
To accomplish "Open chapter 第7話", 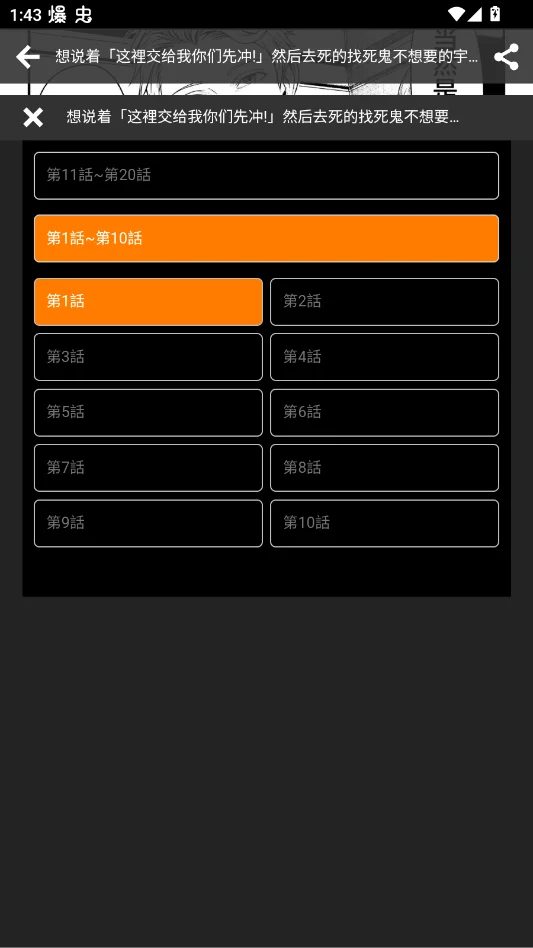I will (x=148, y=468).
